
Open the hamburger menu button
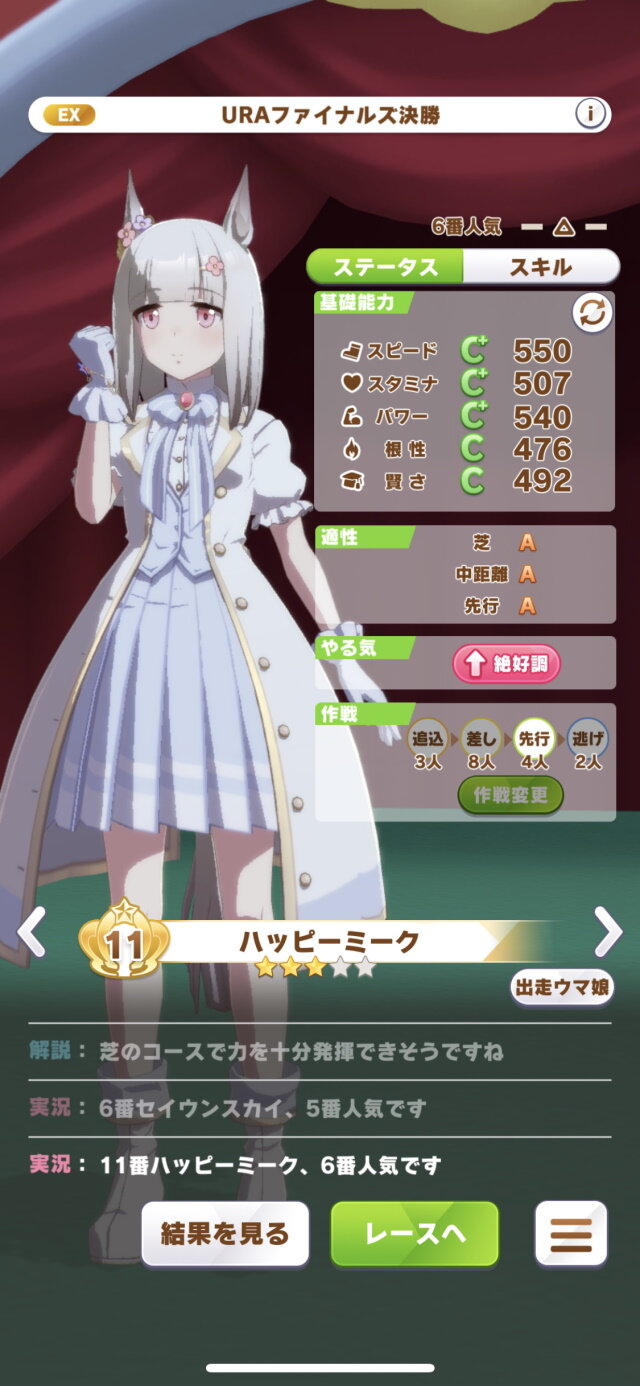[571, 1233]
